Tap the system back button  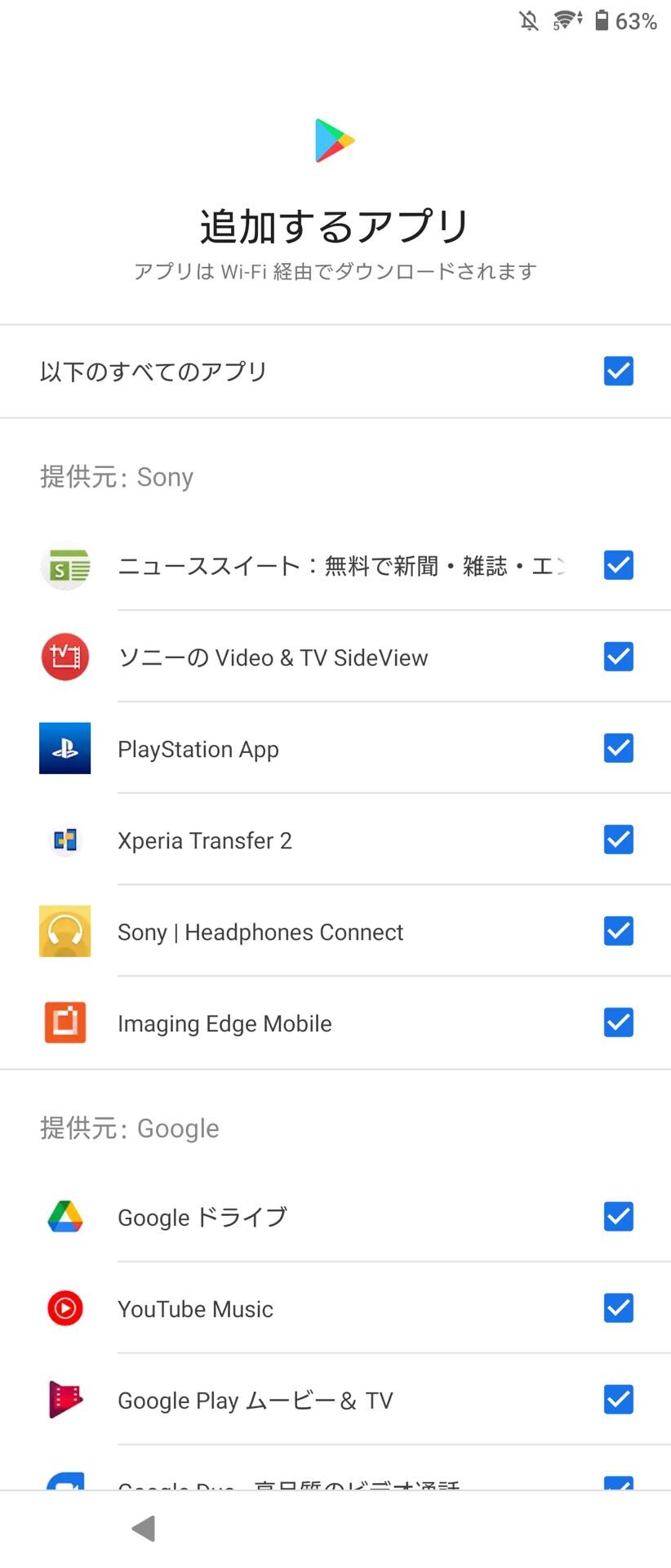pos(144,1528)
